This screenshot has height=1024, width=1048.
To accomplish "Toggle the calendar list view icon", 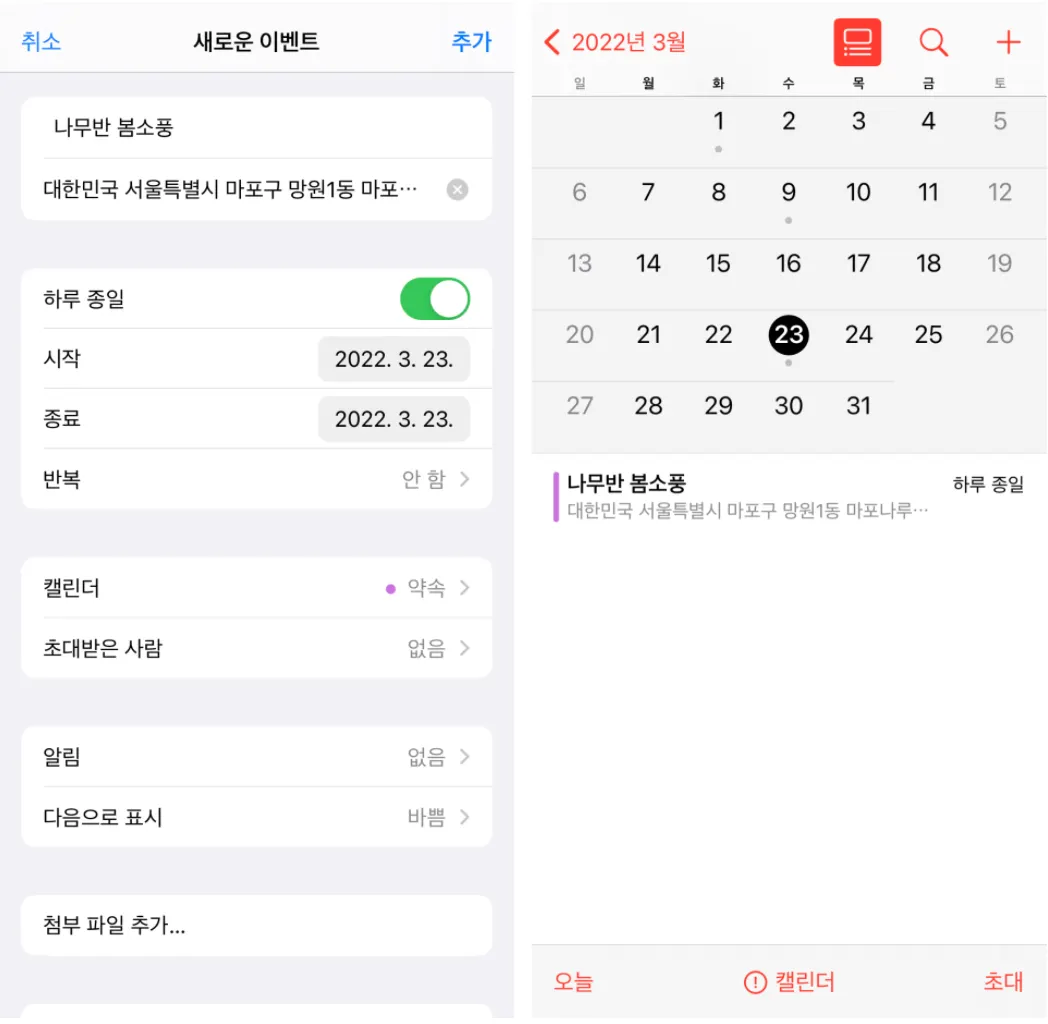I will click(857, 42).
